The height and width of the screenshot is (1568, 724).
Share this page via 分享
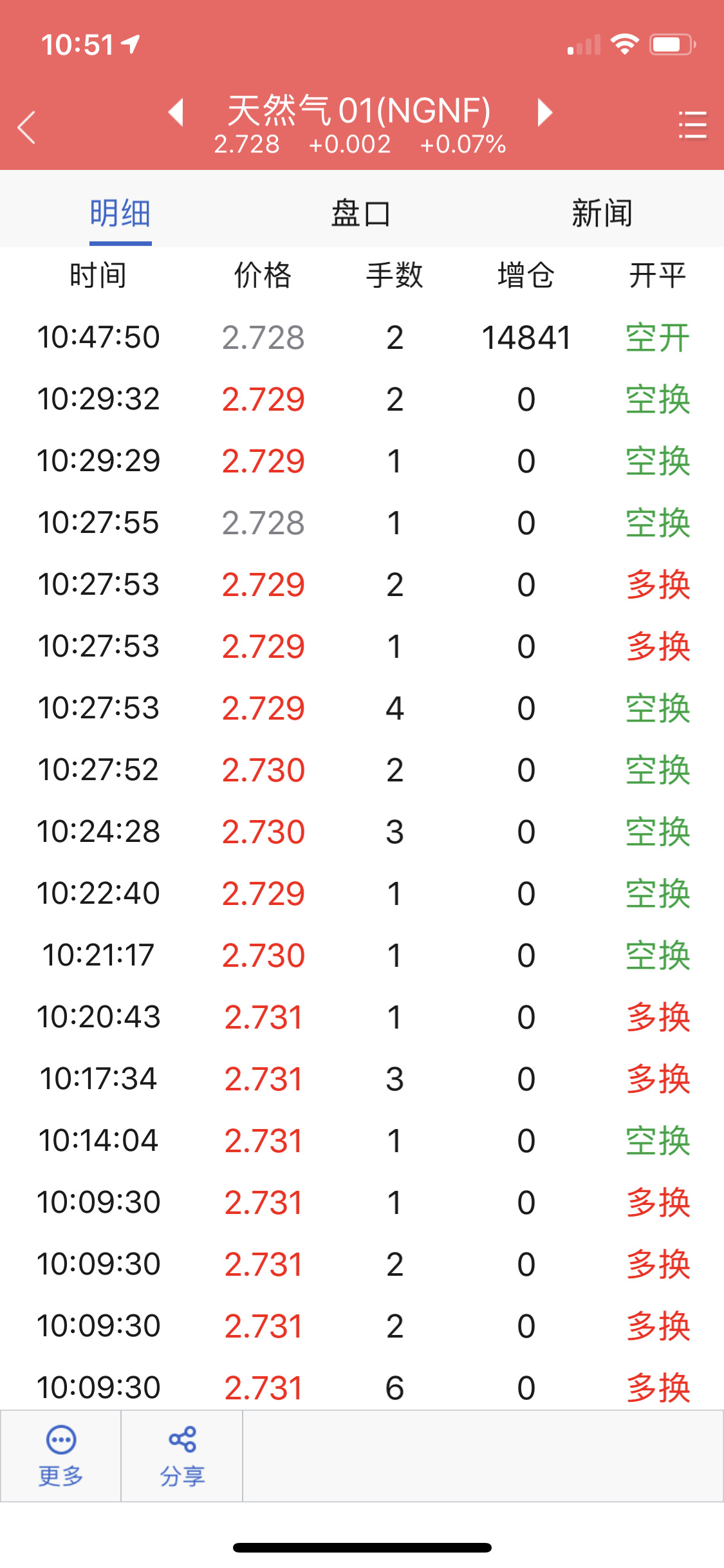coord(182,1456)
